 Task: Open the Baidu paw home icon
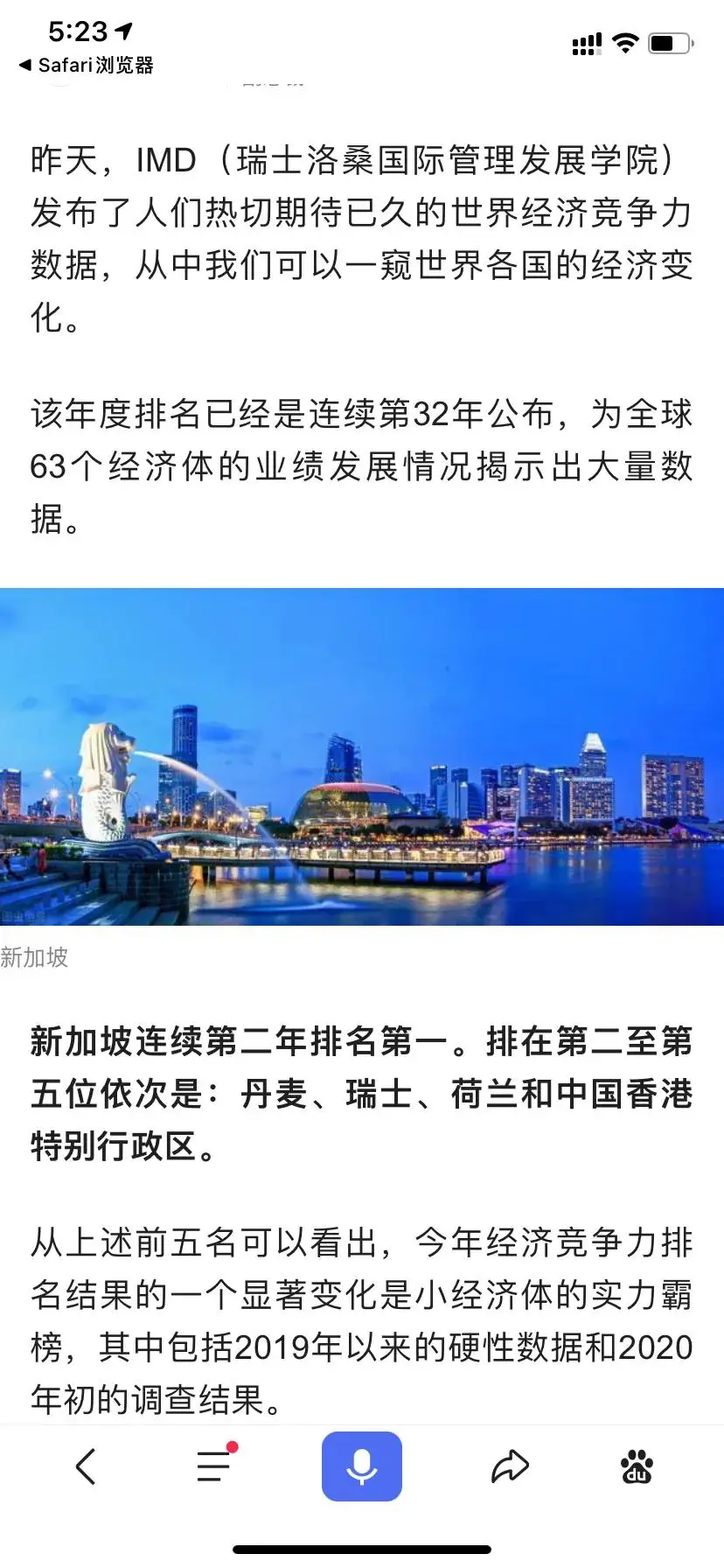637,1466
